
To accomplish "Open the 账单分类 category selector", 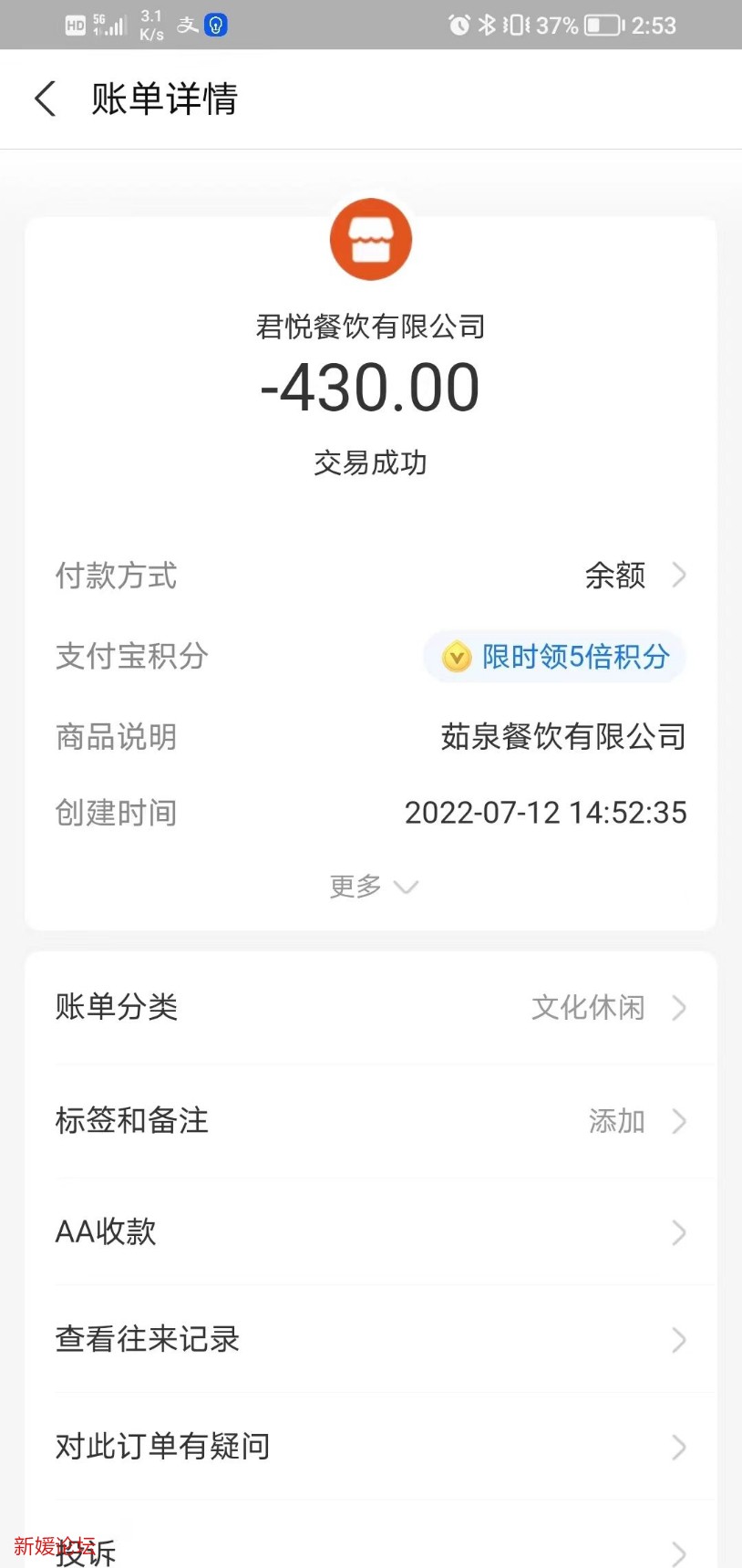I will (371, 1008).
